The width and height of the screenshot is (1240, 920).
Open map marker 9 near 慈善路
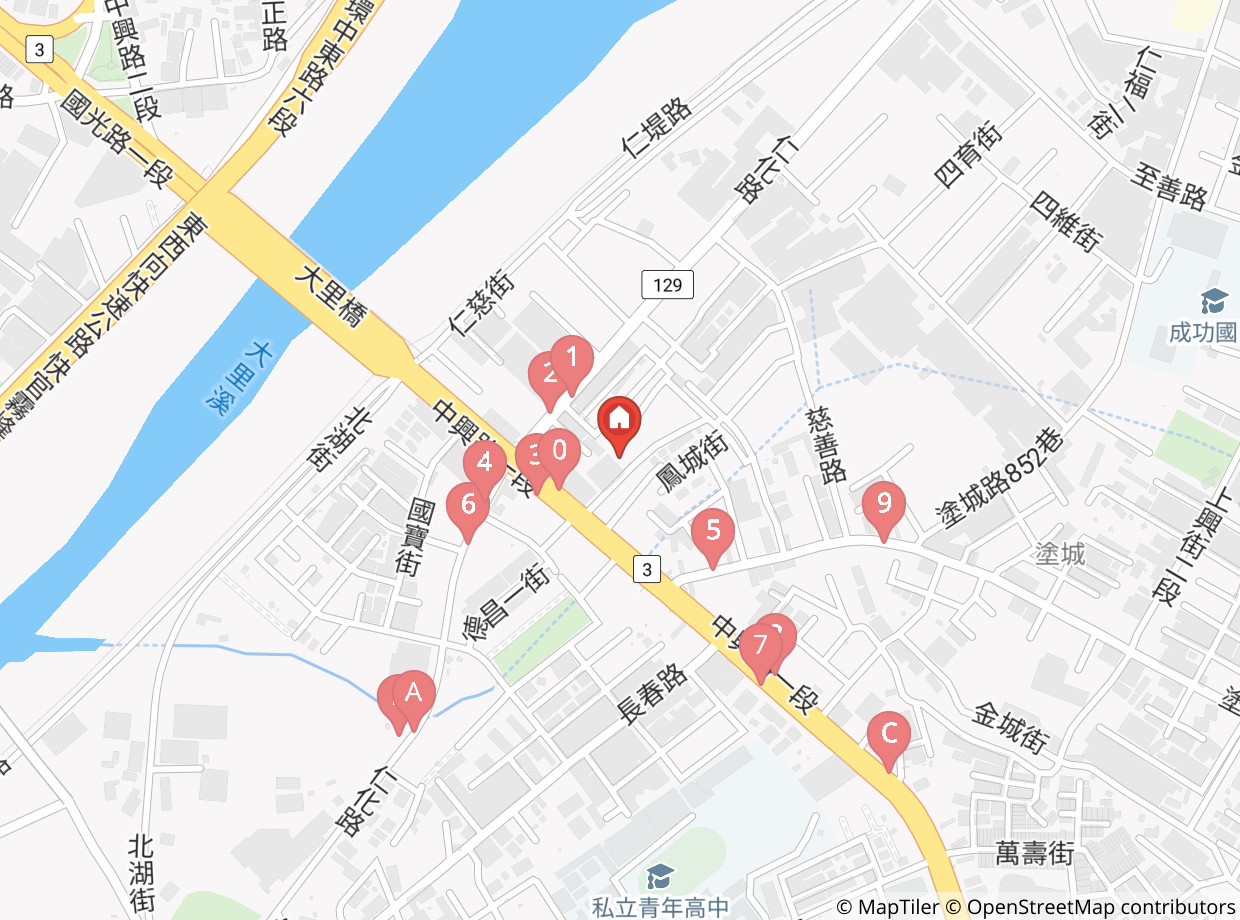tap(883, 504)
